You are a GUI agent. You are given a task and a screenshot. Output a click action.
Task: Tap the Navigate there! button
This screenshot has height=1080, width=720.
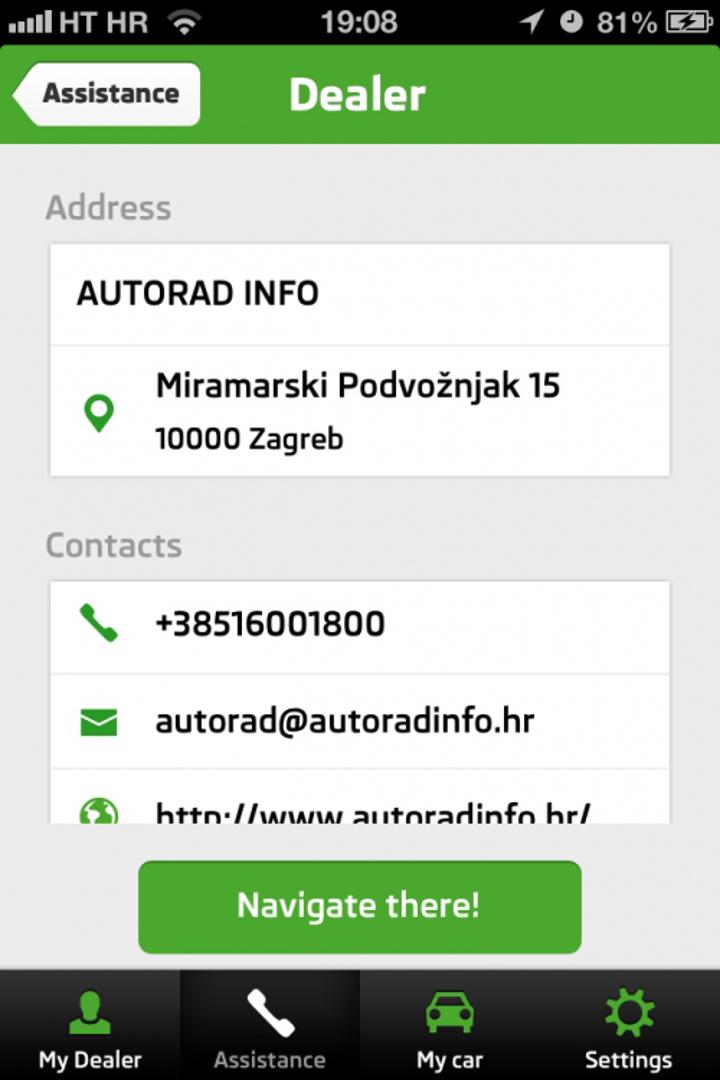point(359,906)
